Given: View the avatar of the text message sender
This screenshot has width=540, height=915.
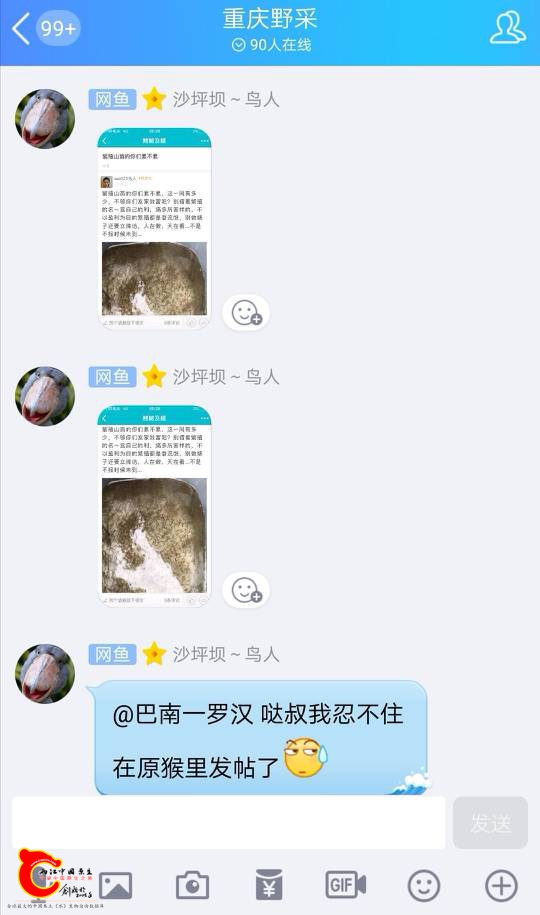Looking at the screenshot, I should 45,674.
